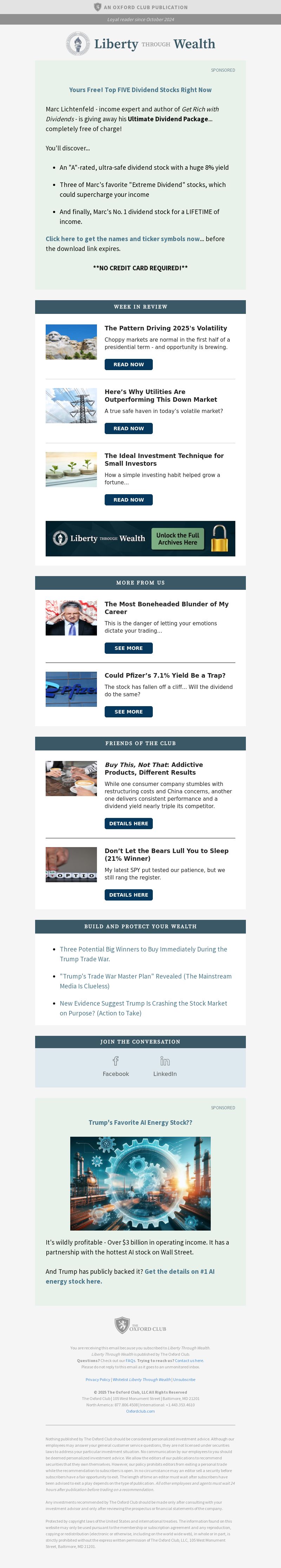This screenshot has height=1568, width=281.
Task: Unlock the Full Archives Here banner
Action: pyautogui.click(x=177, y=539)
